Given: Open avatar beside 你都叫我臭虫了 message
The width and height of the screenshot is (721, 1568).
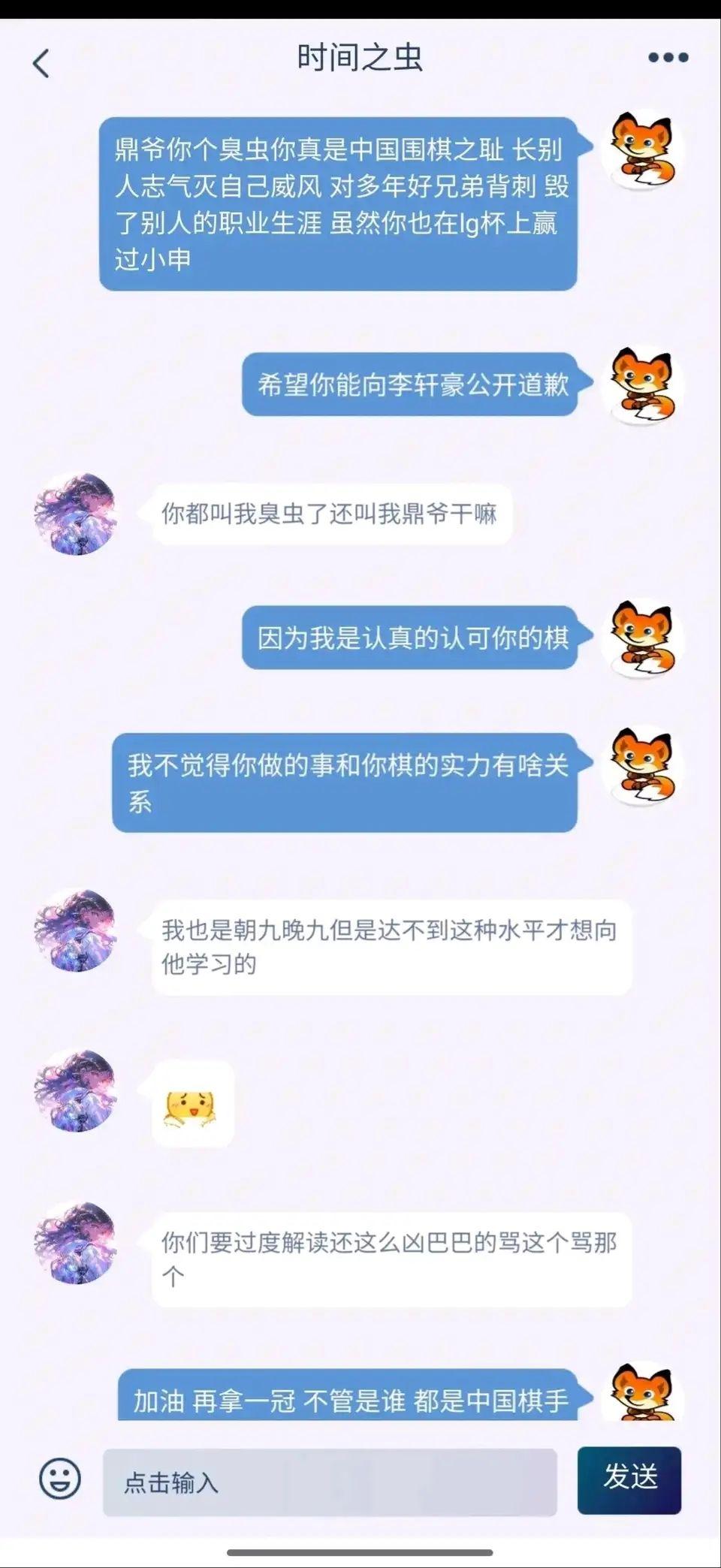Looking at the screenshot, I should [76, 514].
